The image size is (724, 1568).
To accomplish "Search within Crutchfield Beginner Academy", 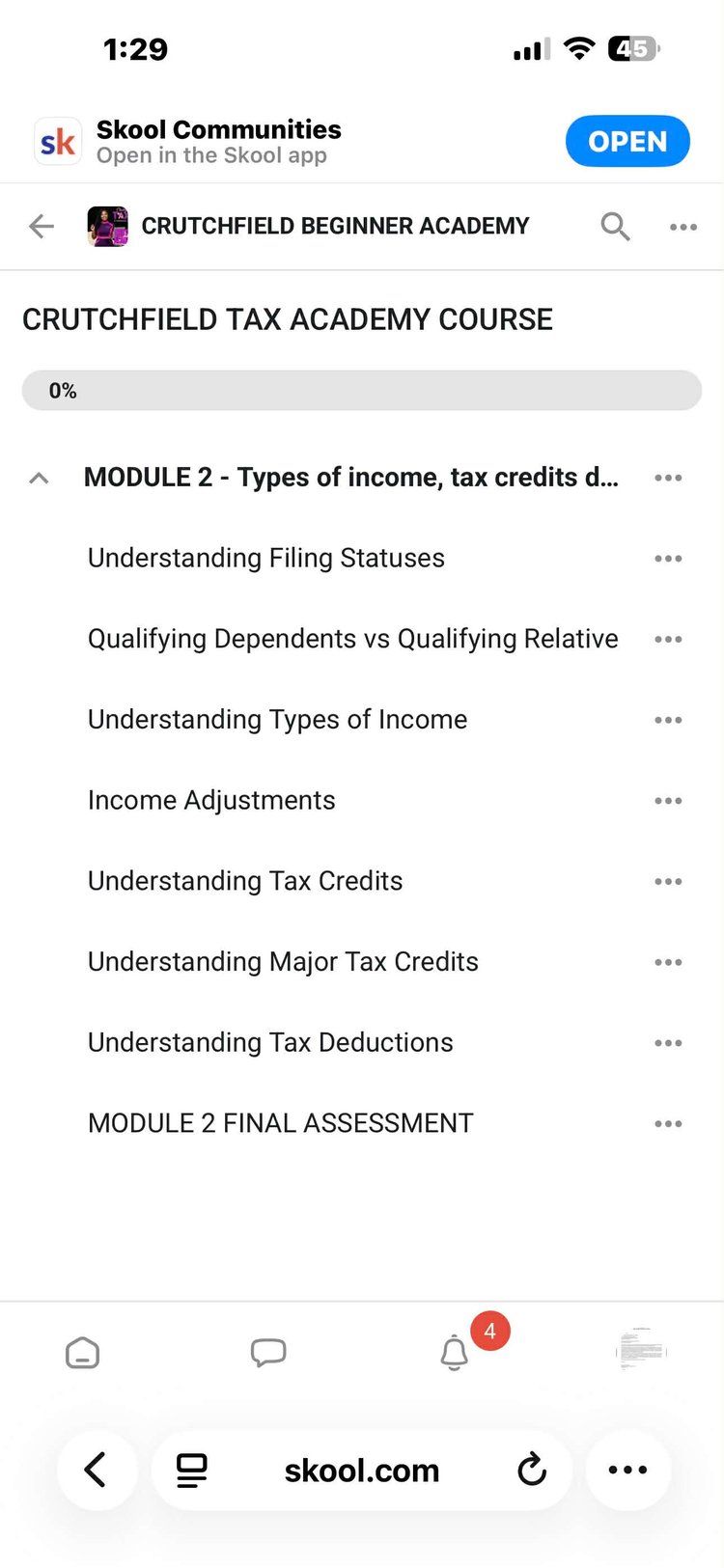I will 615,227.
